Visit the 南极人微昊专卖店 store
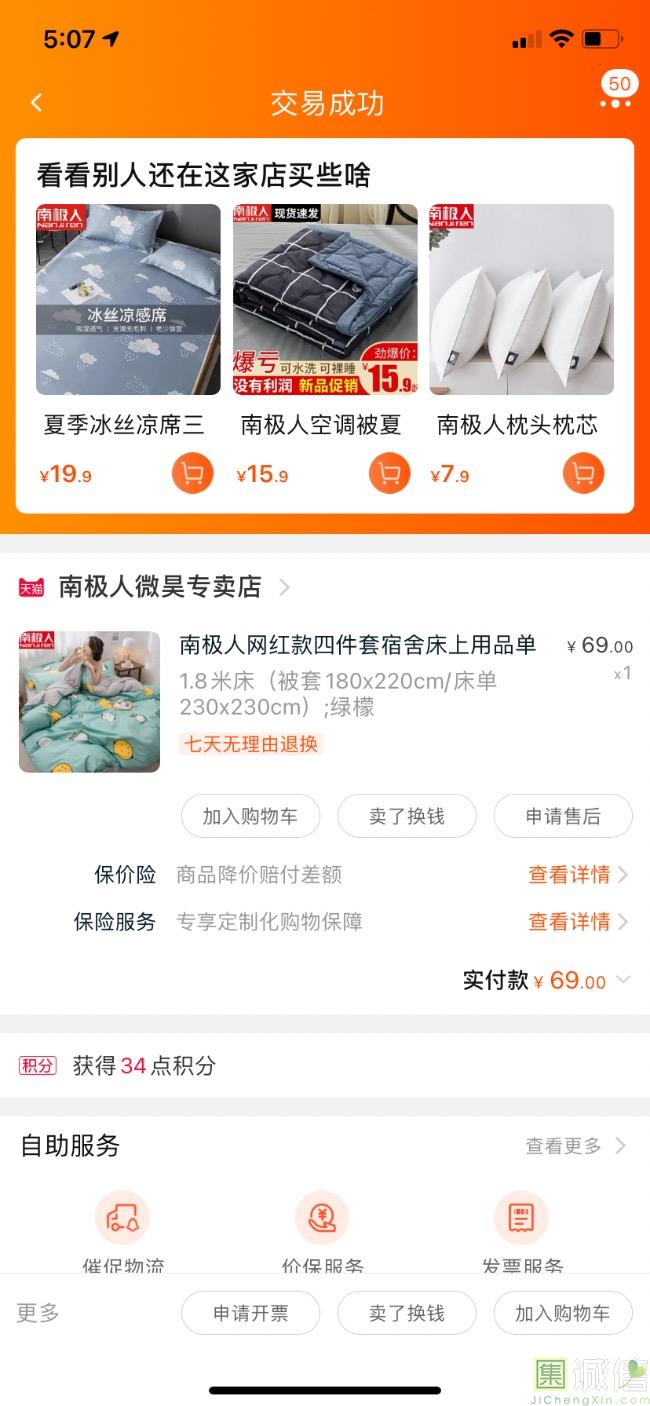 (160, 587)
